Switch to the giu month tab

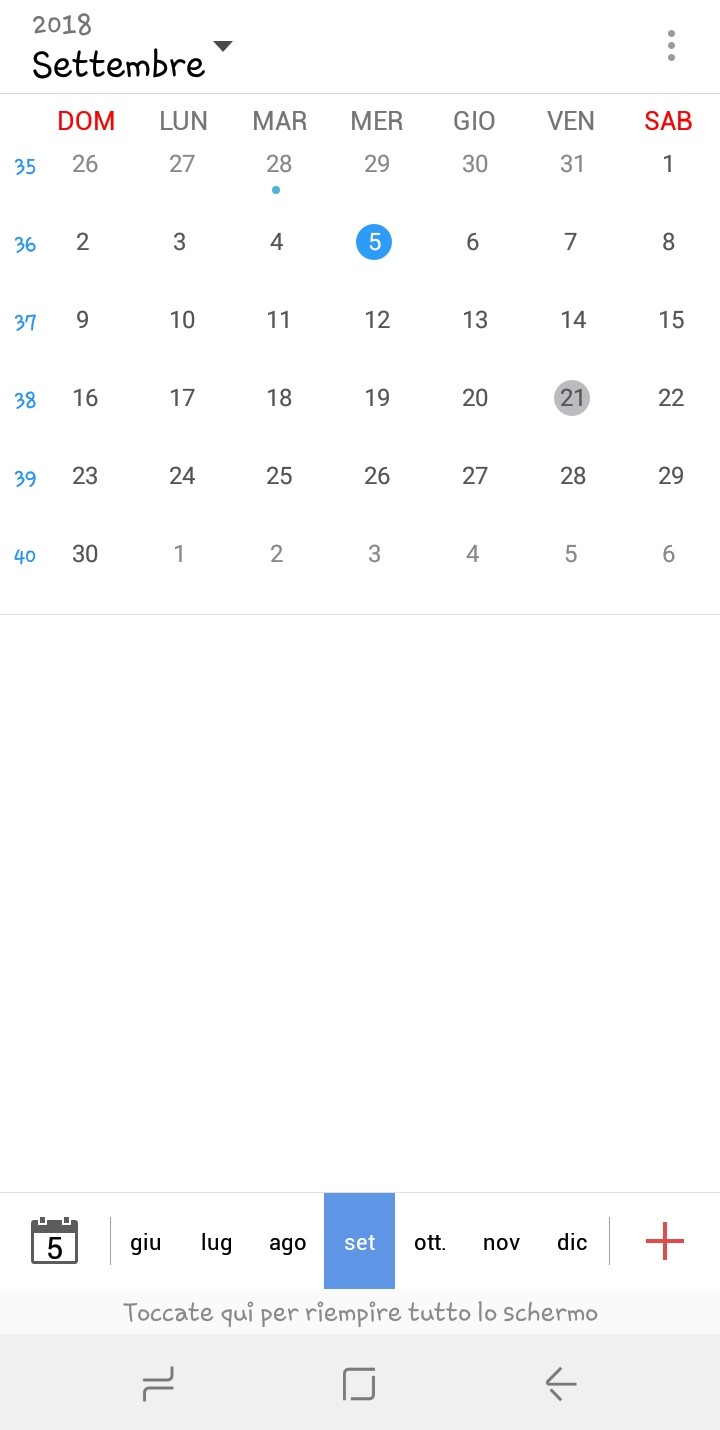(x=146, y=1242)
